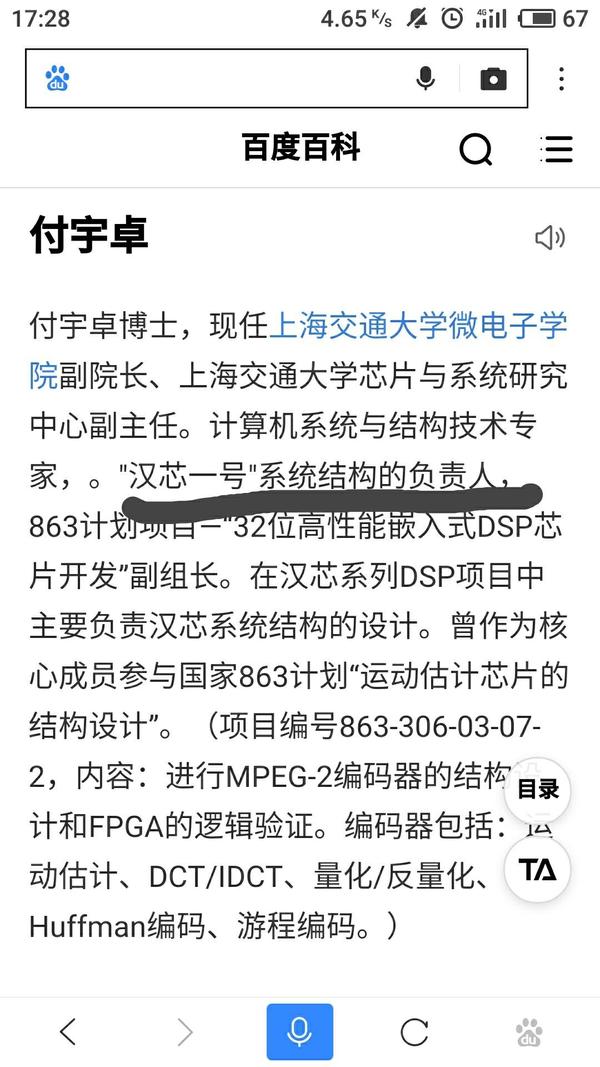
Task: Open 上海交通大学微电子学院 link
Action: point(418,326)
